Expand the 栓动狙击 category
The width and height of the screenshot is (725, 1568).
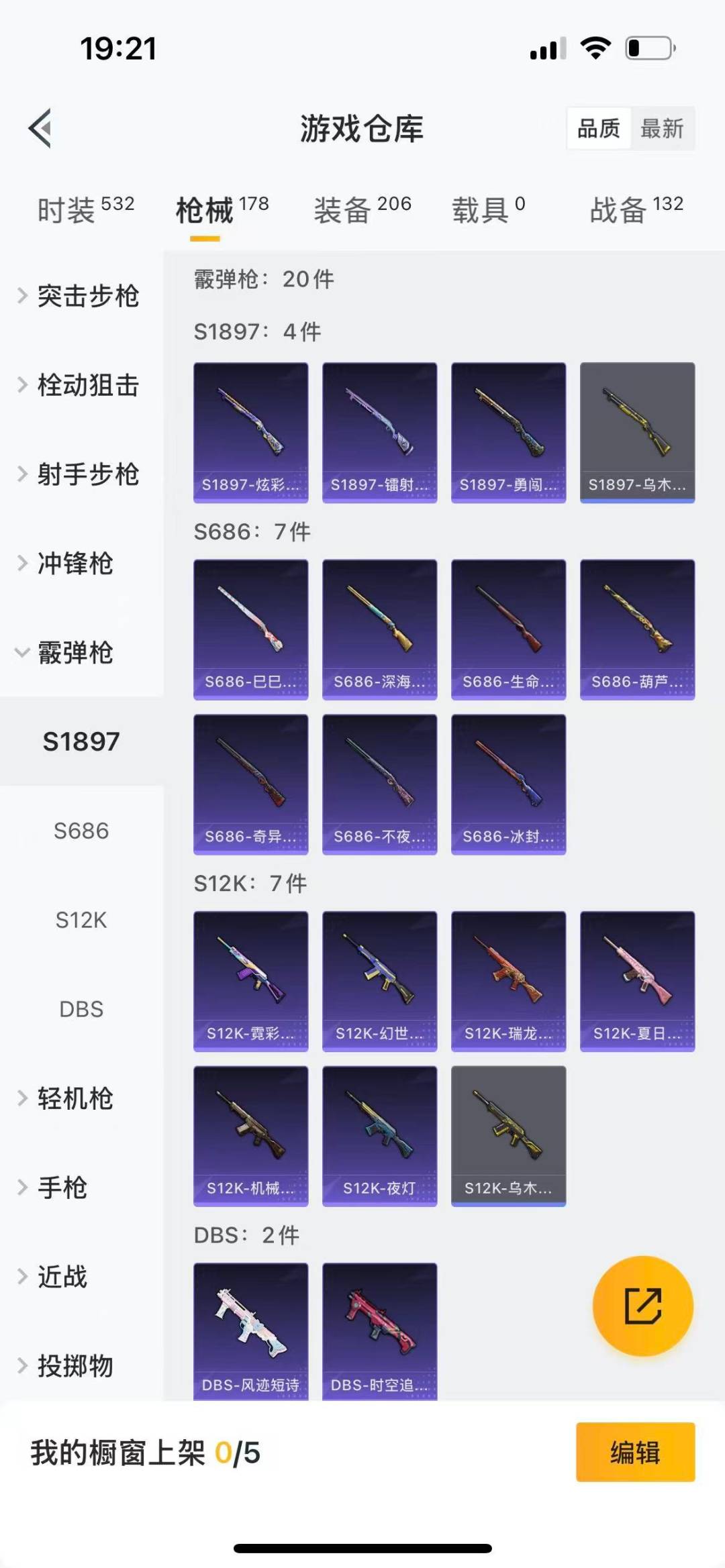pyautogui.click(x=88, y=386)
